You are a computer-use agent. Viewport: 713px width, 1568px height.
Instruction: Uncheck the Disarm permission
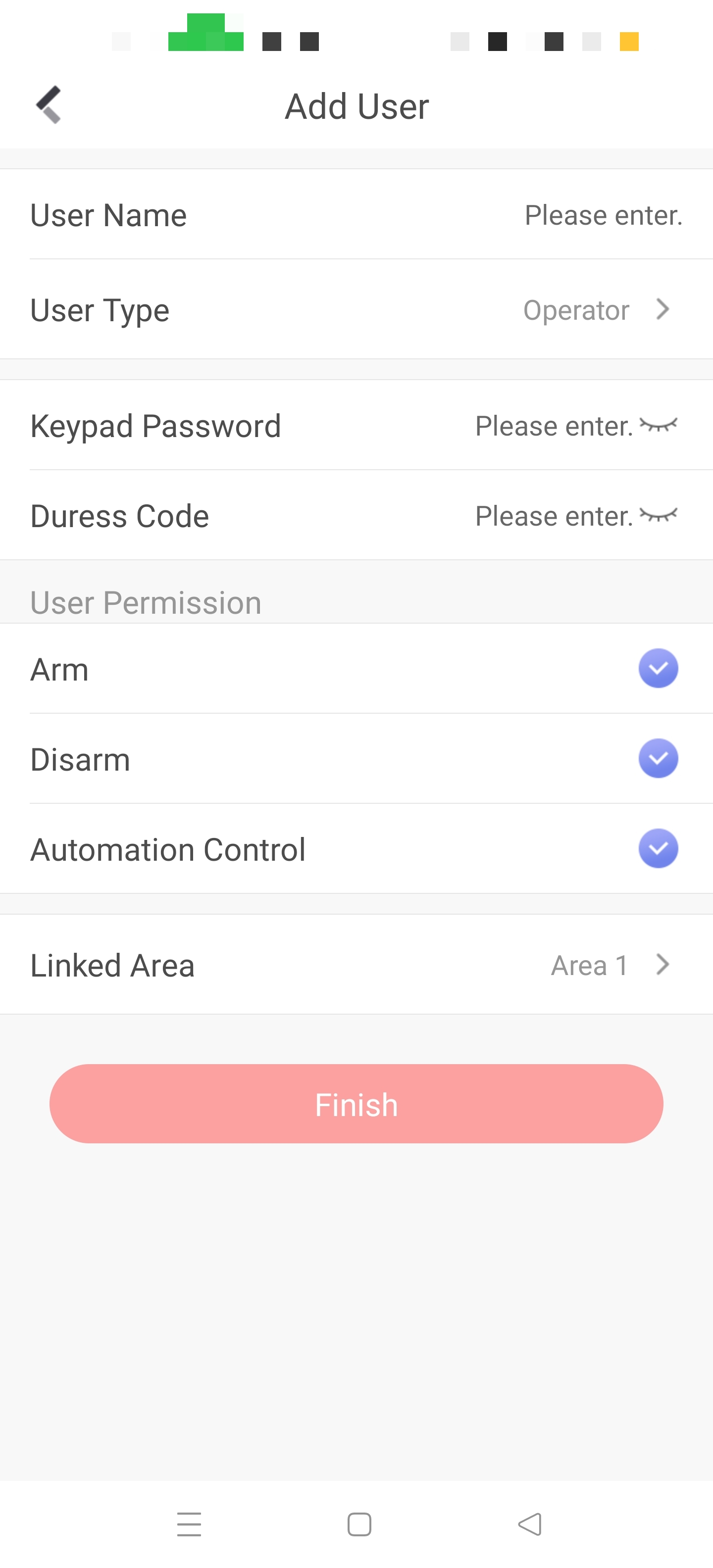tap(658, 758)
